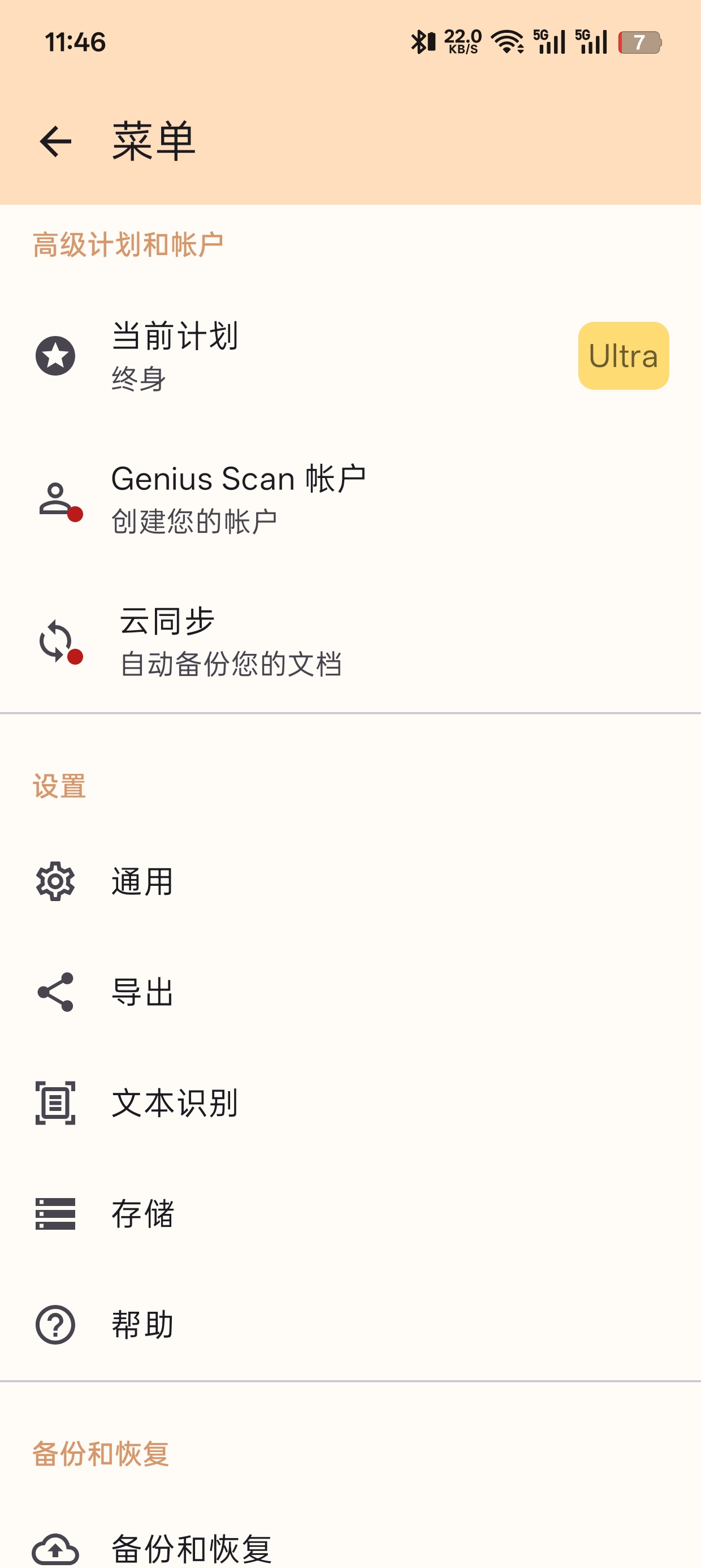Viewport: 701px width, 1568px height.
Task: Open 通用 settings
Action: pos(350,881)
